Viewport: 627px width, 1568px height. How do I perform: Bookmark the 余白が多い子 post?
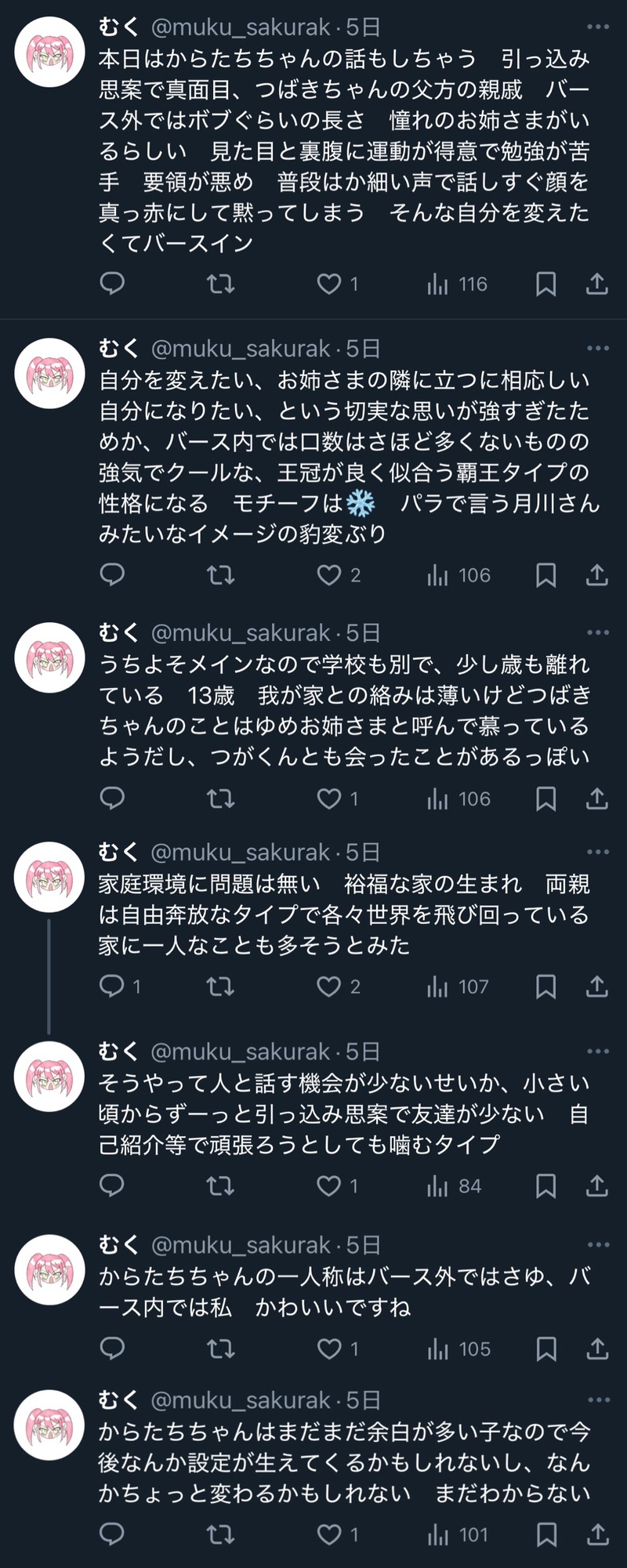545,1534
